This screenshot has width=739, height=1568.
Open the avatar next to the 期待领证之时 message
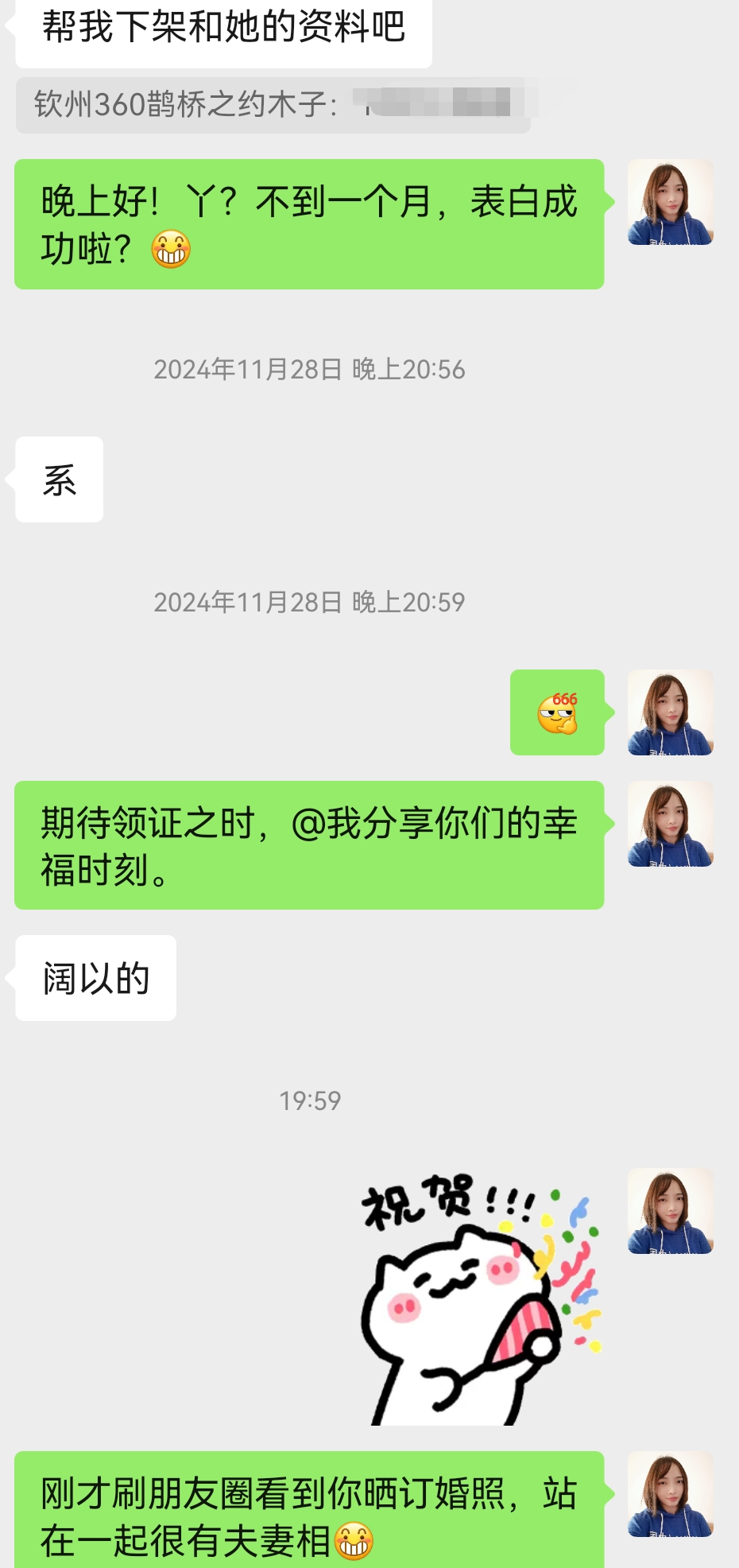tap(670, 824)
